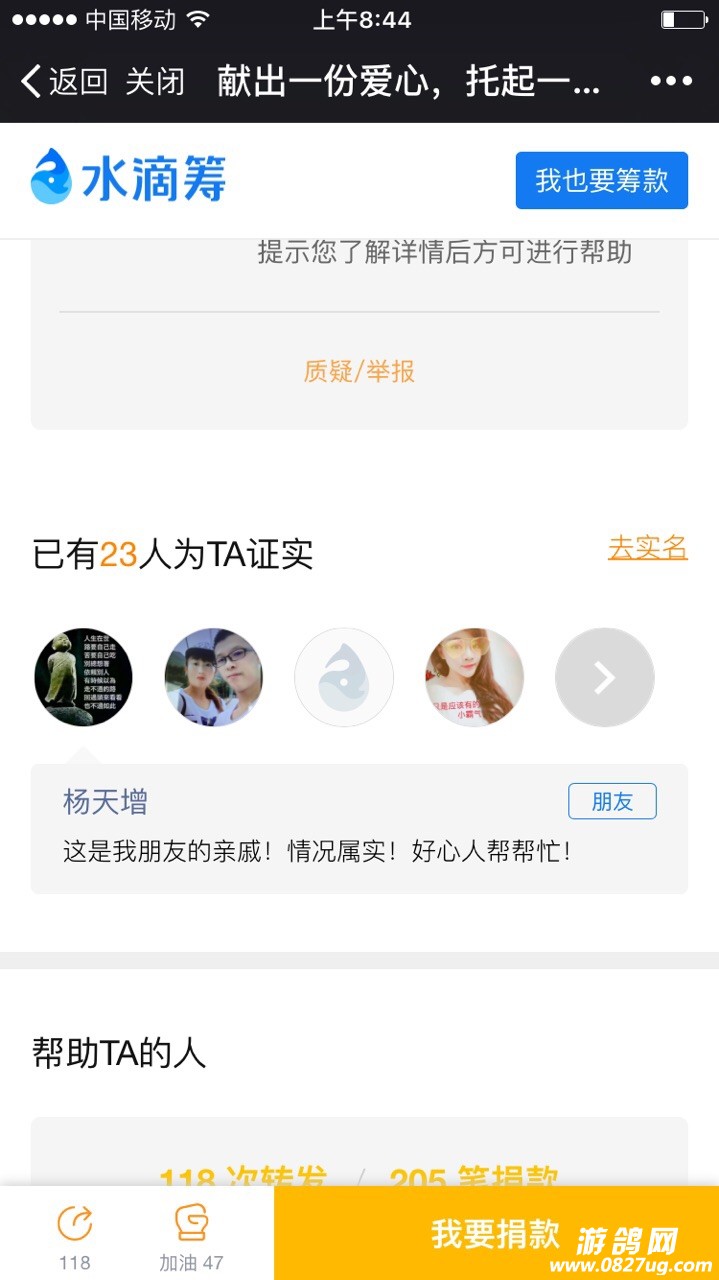Select the statue avatar verifier
719x1280 pixels.
click(83, 677)
